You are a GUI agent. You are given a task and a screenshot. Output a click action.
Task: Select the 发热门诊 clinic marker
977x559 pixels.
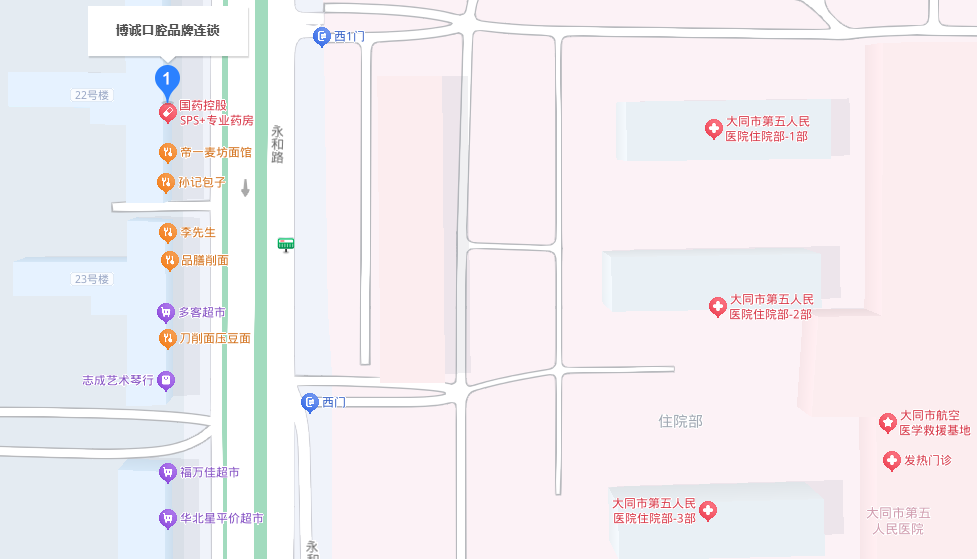pos(892,460)
